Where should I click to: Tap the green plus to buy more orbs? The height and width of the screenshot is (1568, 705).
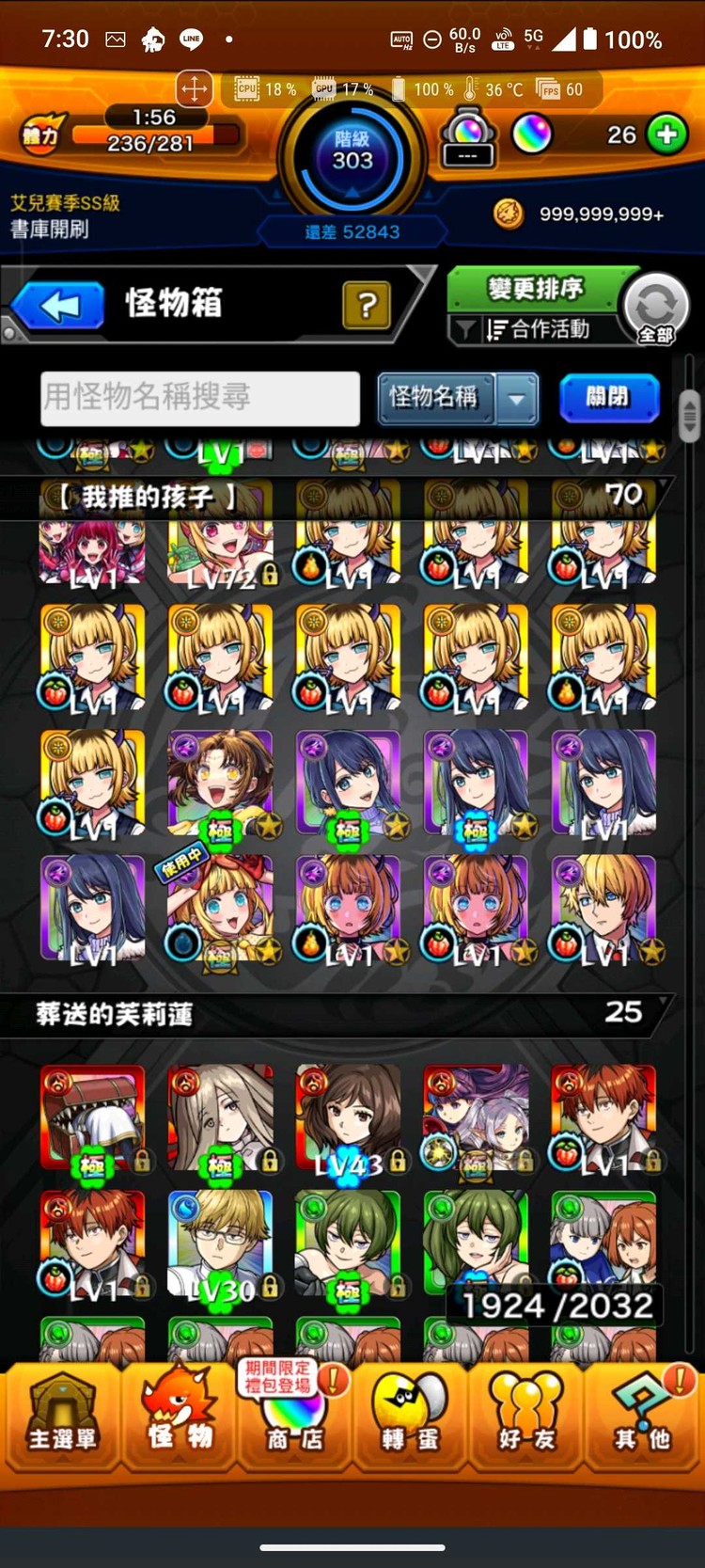tap(666, 135)
